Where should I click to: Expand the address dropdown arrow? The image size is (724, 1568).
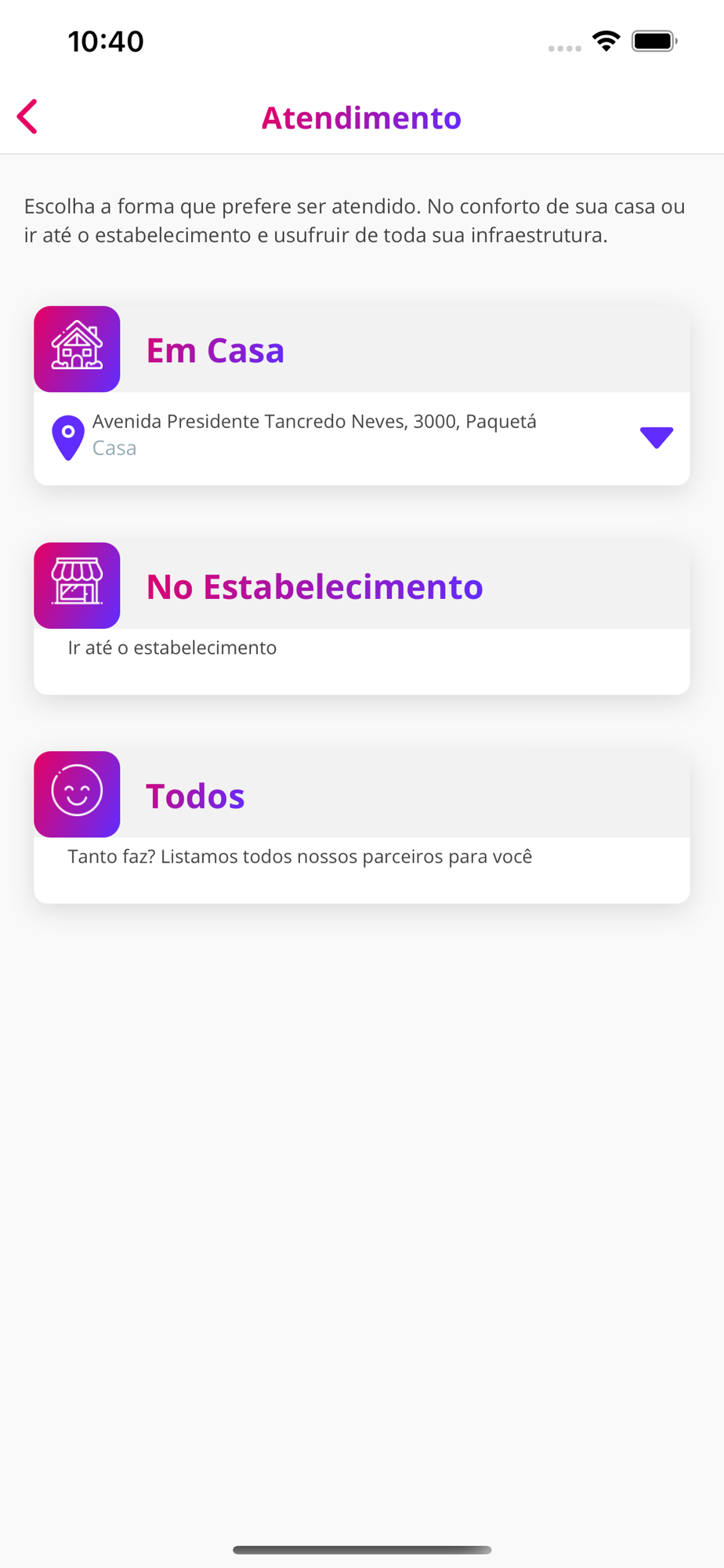click(x=656, y=437)
